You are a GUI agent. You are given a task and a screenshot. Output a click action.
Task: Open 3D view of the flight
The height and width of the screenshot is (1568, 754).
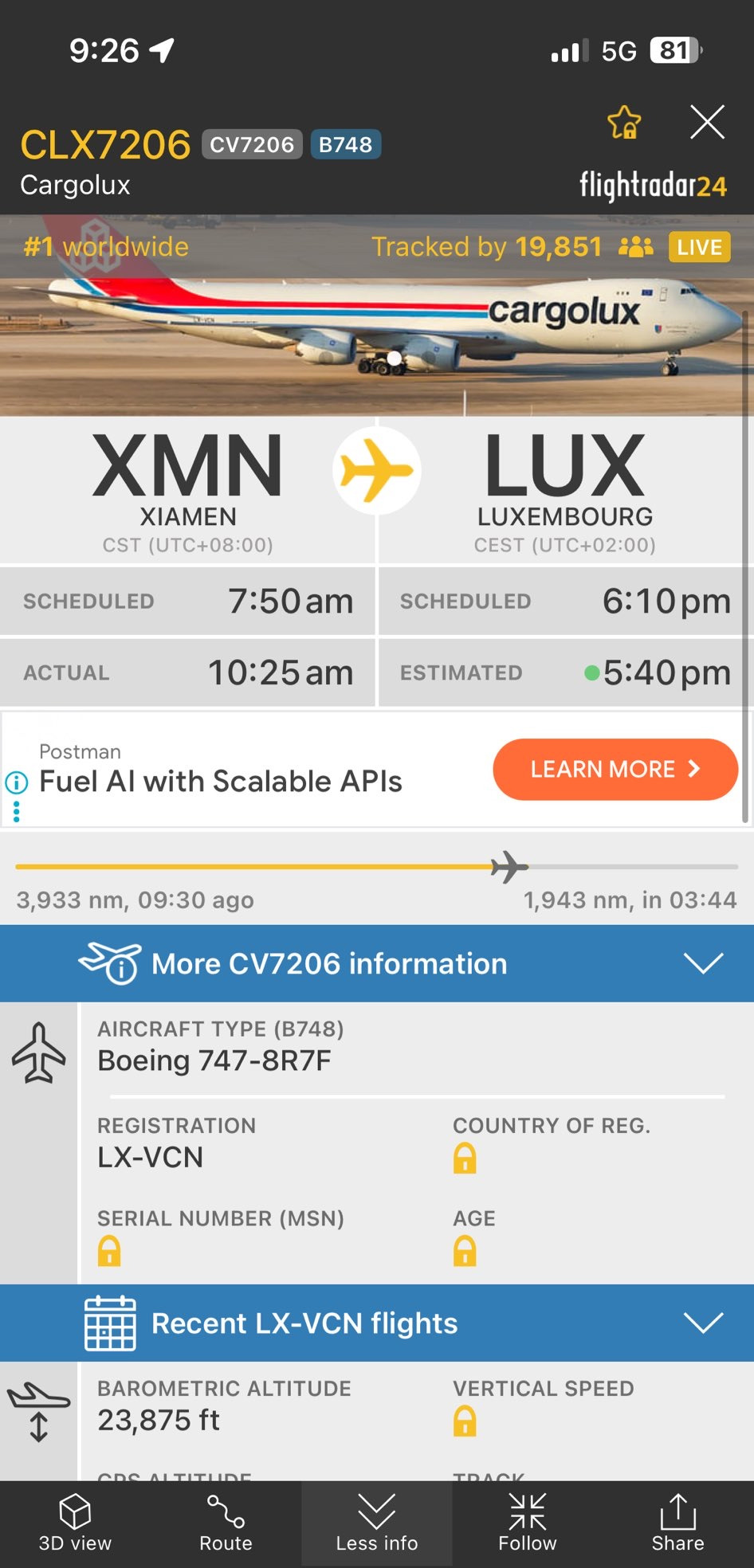point(75,1523)
